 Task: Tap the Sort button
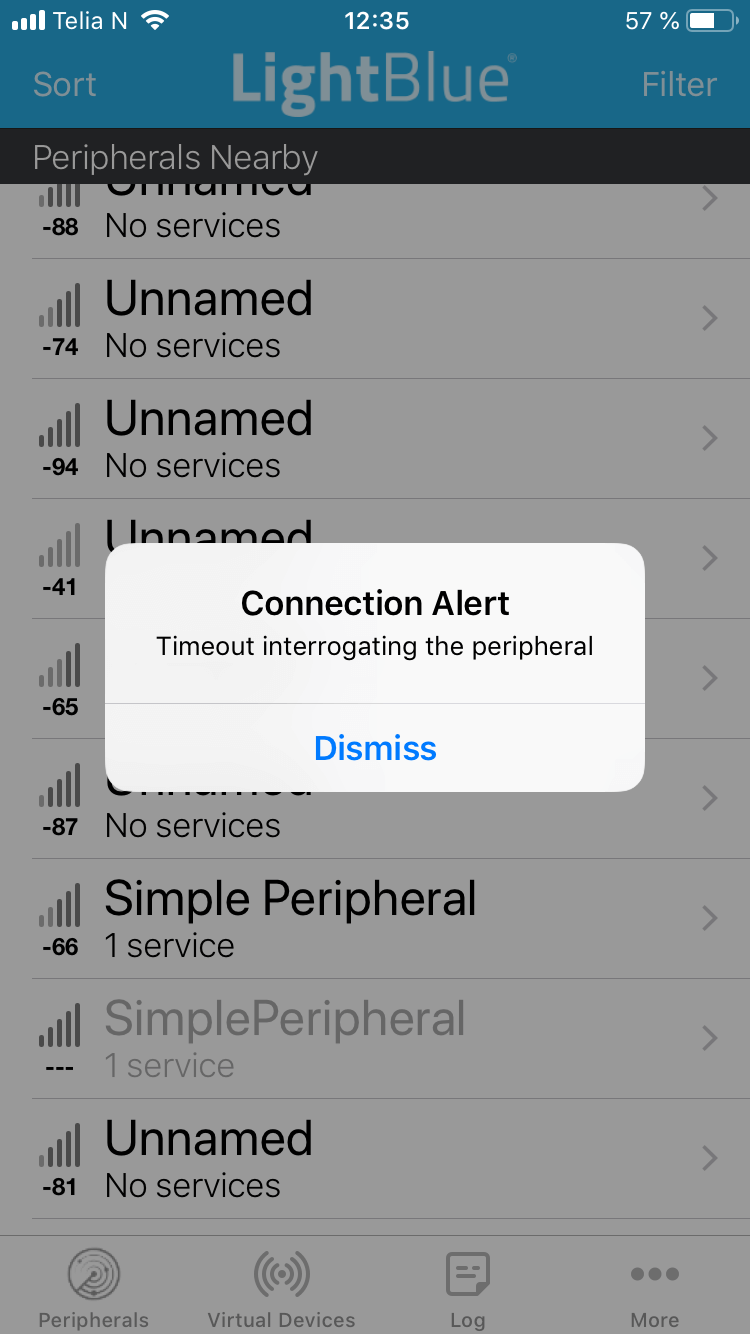(x=65, y=85)
